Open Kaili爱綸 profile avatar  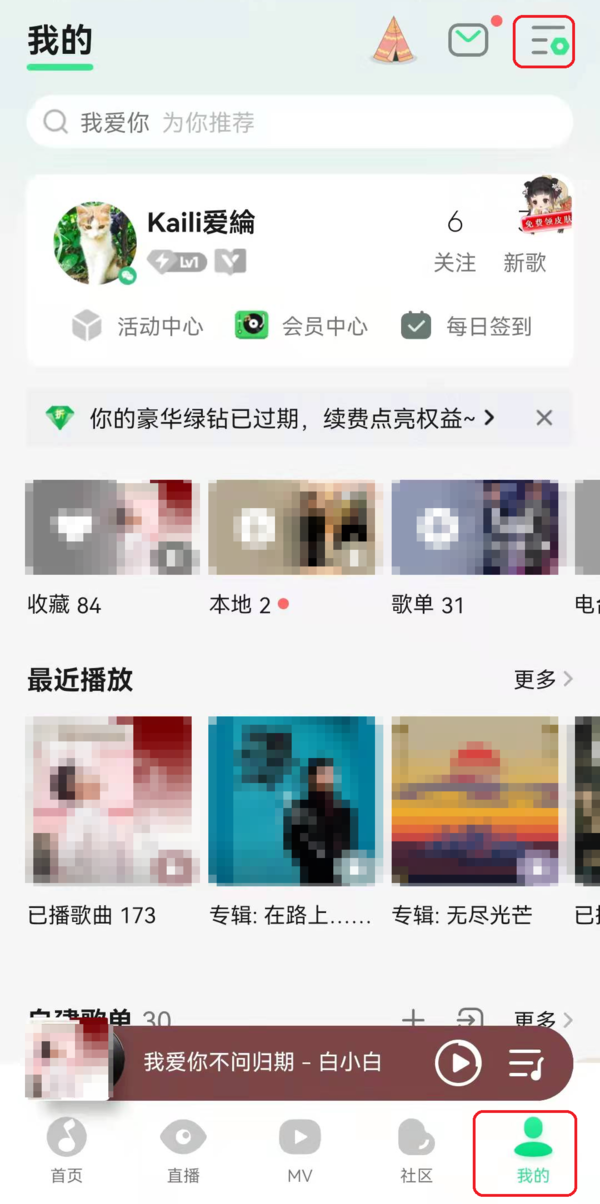[x=95, y=243]
